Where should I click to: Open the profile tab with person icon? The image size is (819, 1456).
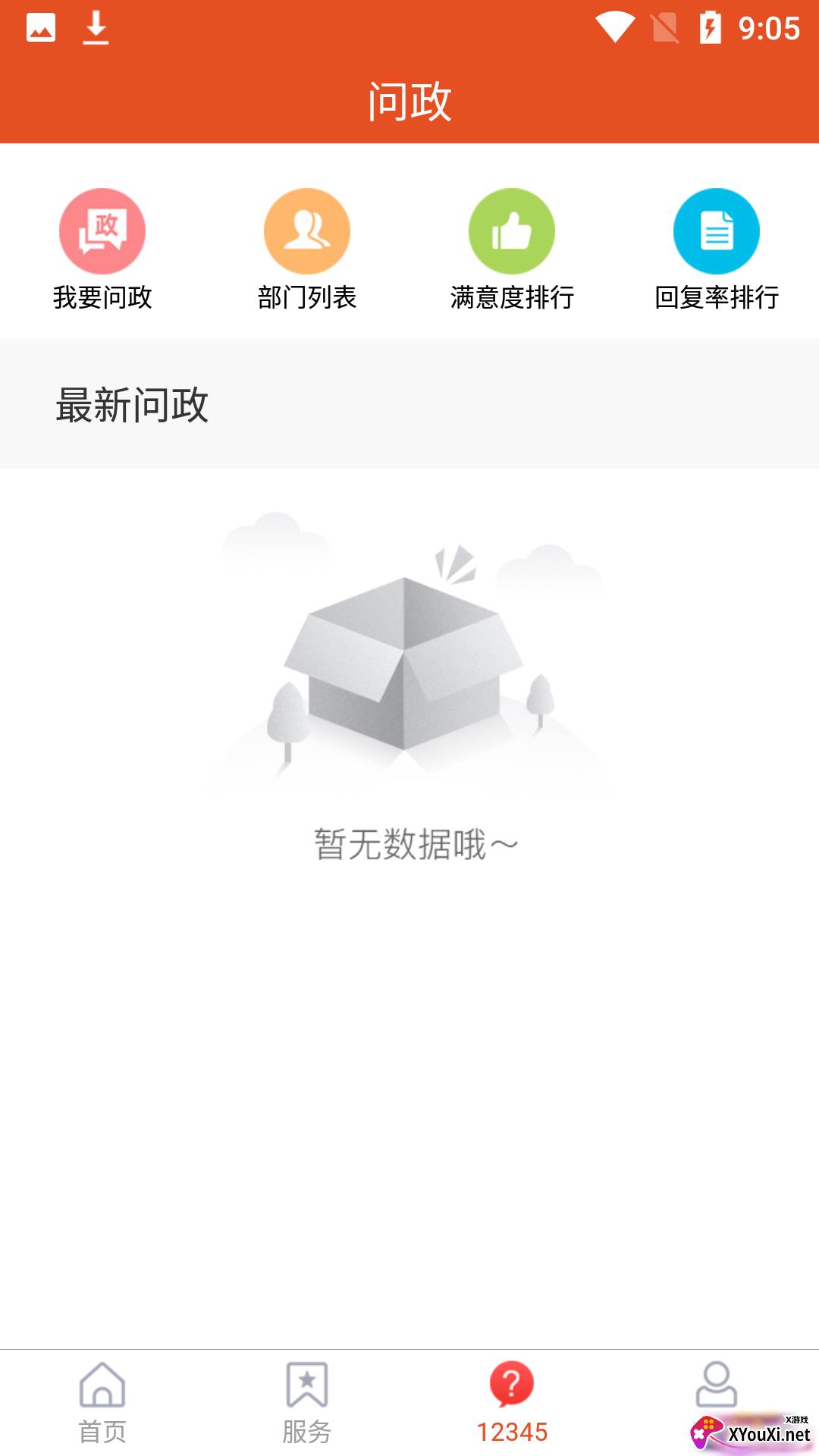pos(717,1386)
